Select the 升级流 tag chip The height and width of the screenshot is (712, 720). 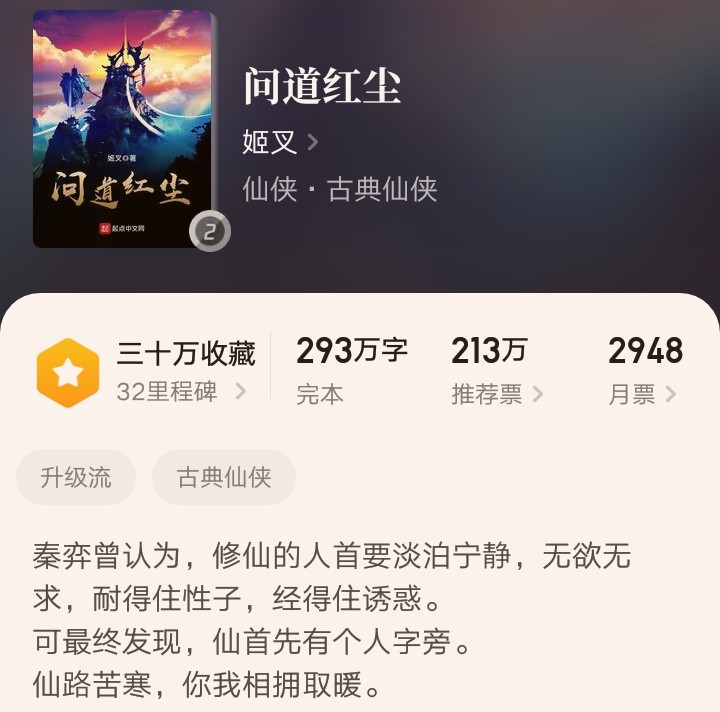coord(76,477)
